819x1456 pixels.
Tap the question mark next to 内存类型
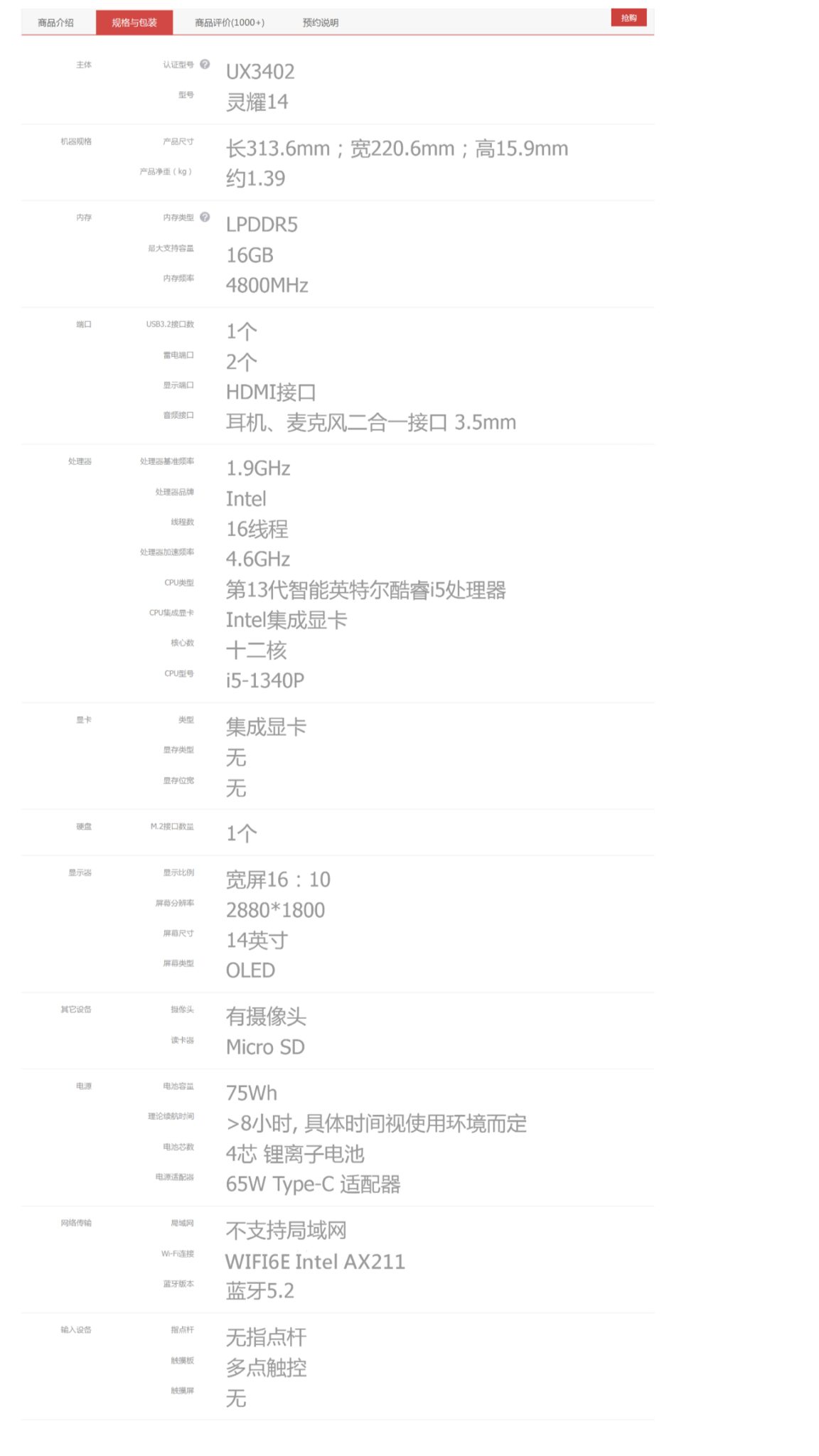tap(205, 217)
